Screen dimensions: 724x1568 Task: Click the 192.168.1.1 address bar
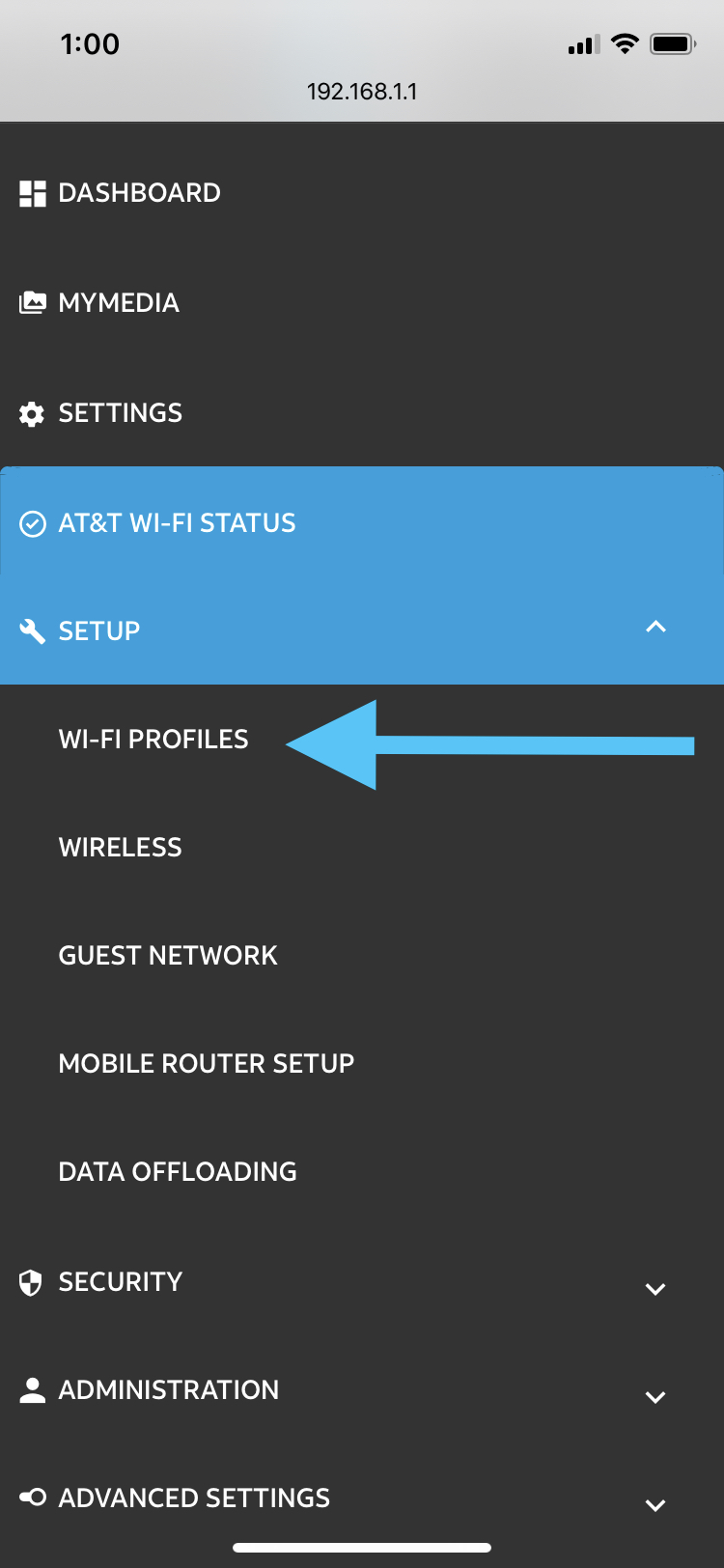[362, 92]
